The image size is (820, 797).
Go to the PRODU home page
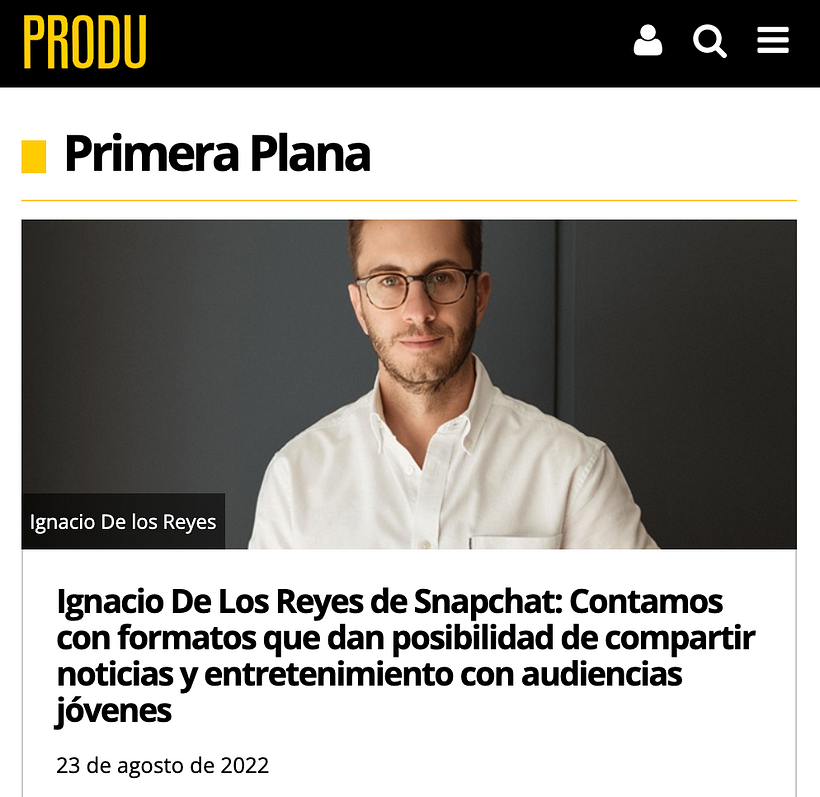coord(85,42)
